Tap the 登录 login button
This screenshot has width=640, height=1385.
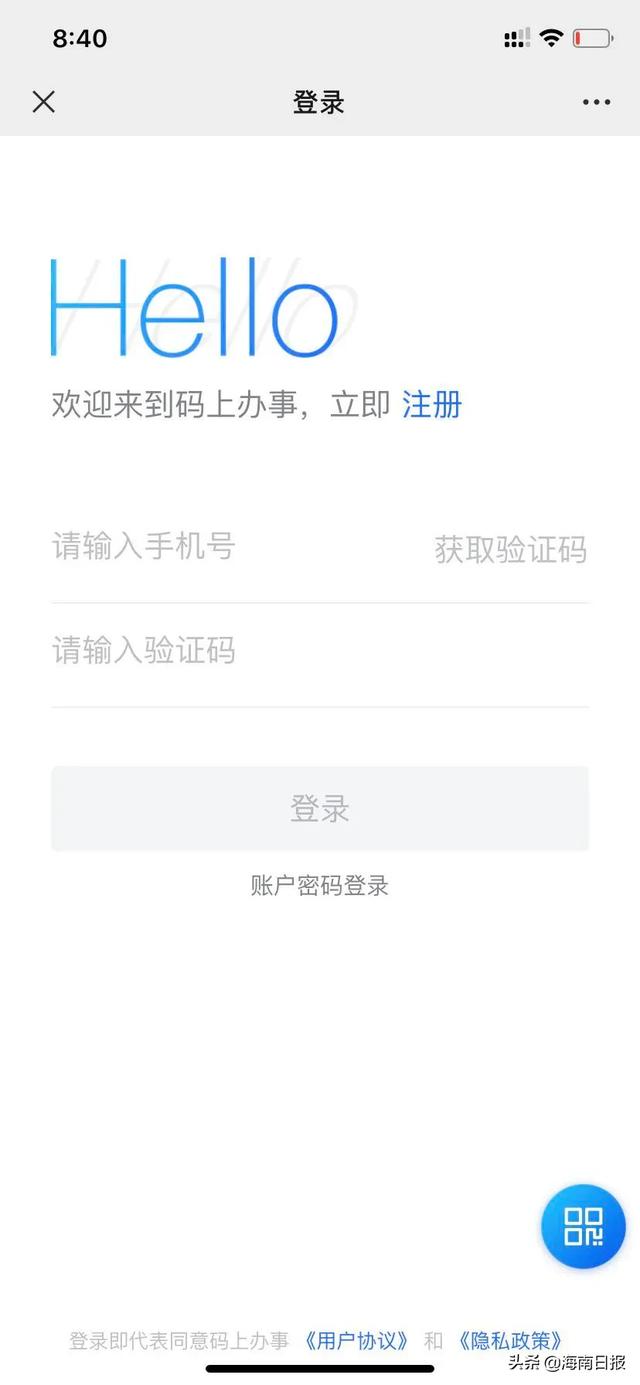tap(320, 809)
